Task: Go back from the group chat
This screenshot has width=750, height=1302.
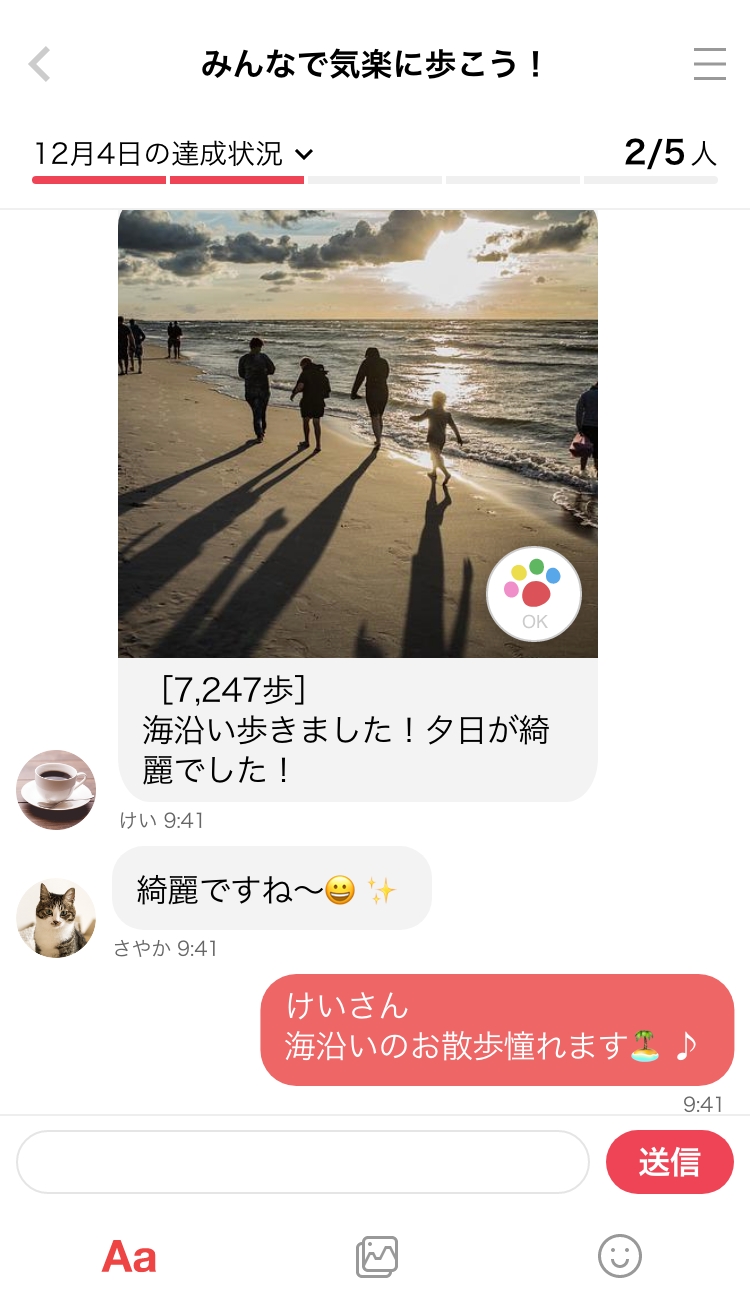Action: [x=40, y=65]
